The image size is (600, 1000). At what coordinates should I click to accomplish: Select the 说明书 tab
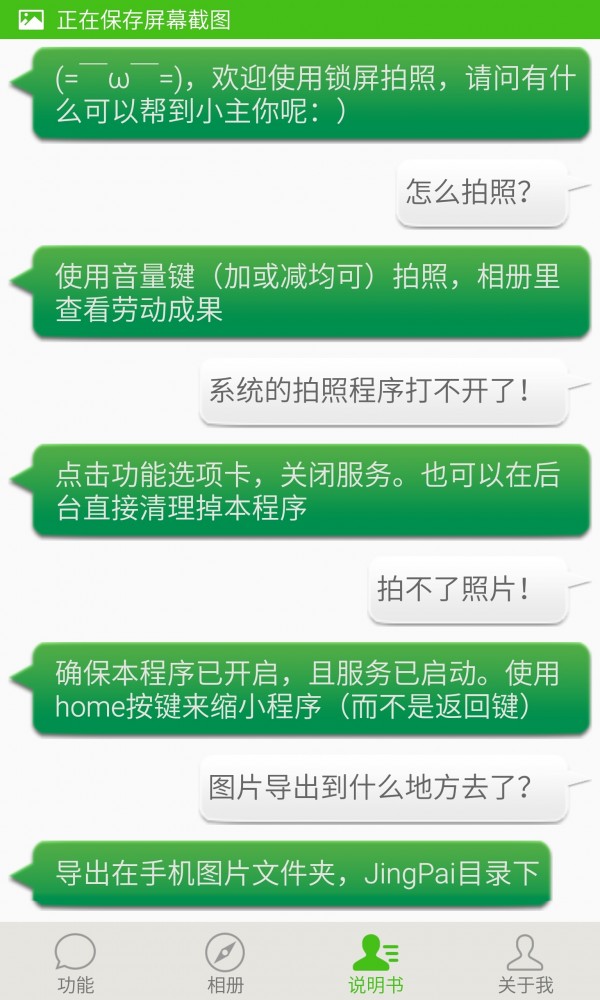tap(375, 962)
